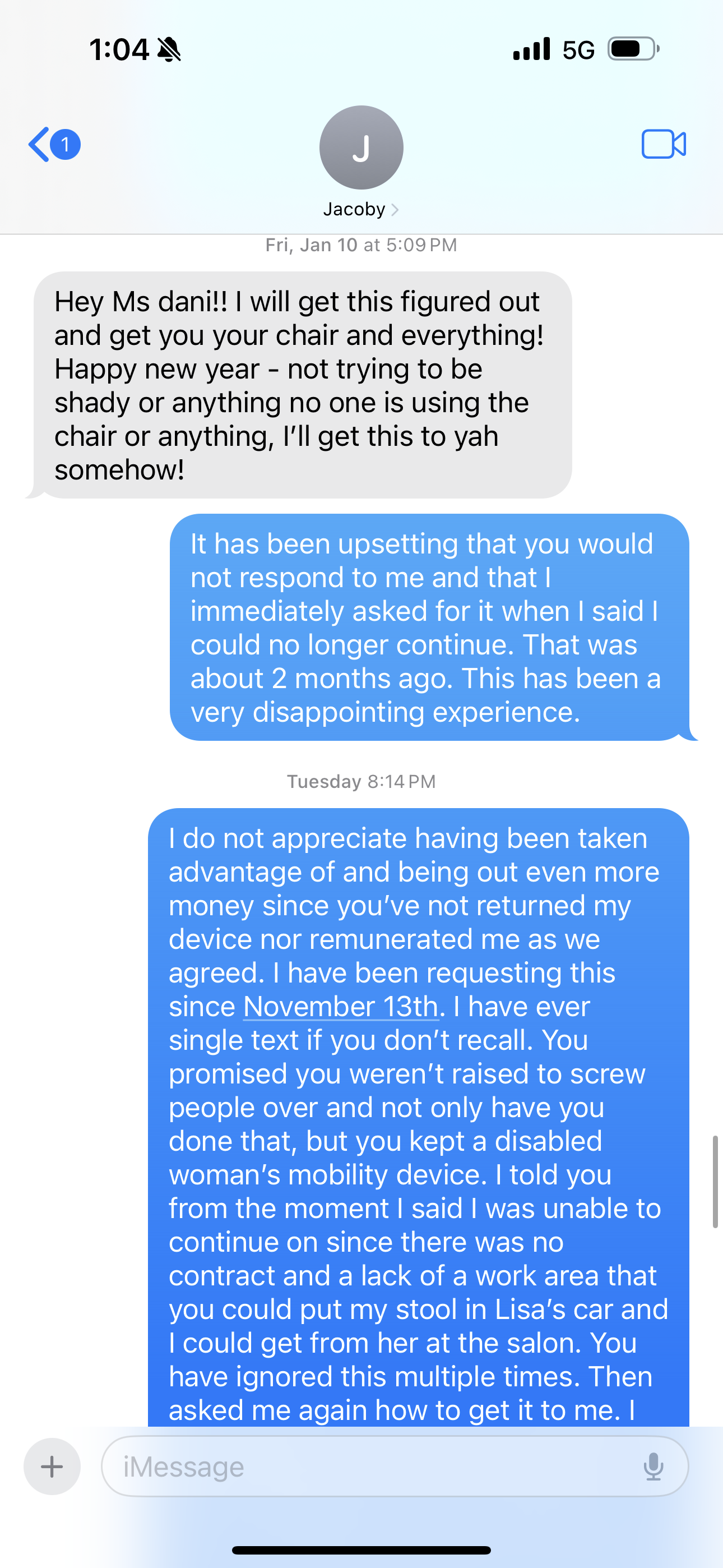Record an audio message with the microphone
Screen dimensions: 723x1568
pyautogui.click(x=653, y=1466)
